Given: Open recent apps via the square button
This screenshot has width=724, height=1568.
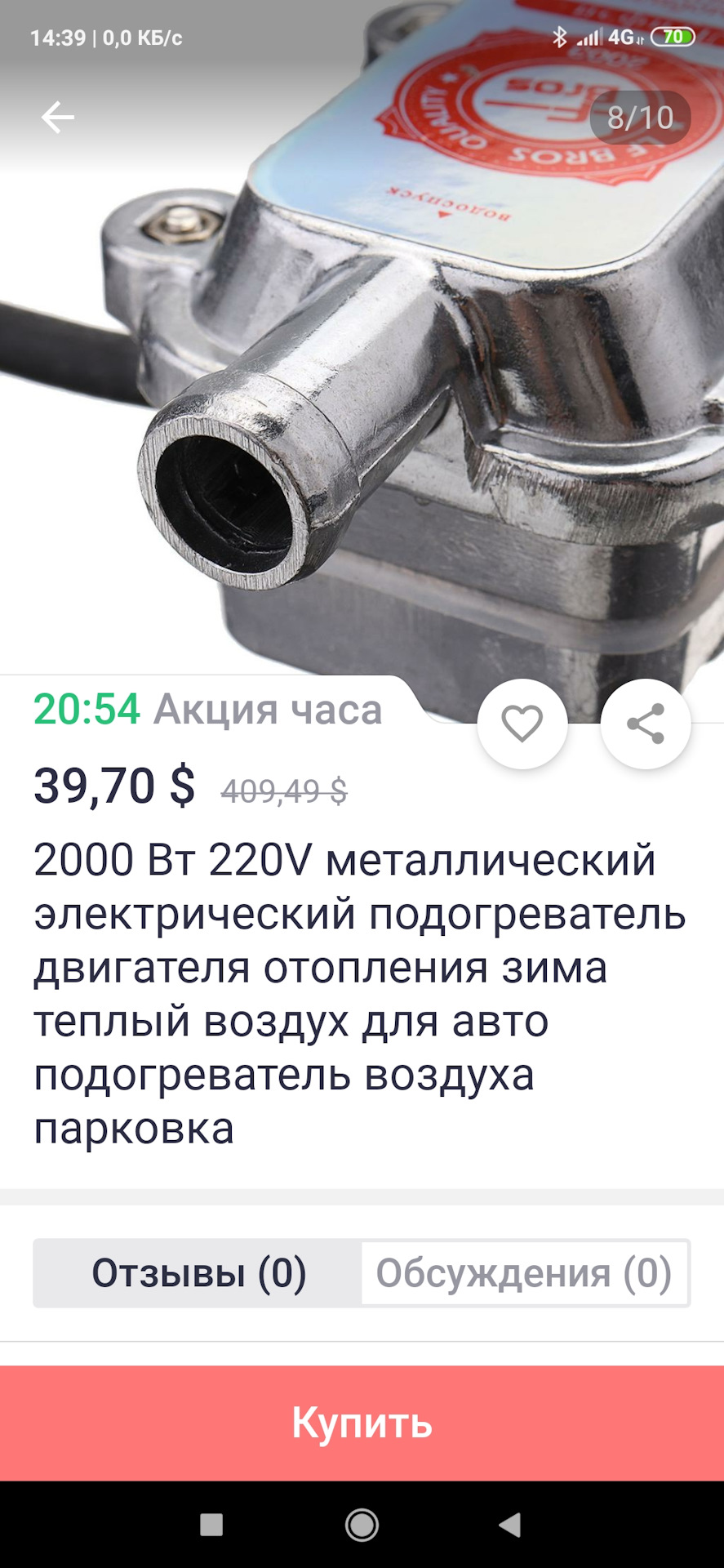Looking at the screenshot, I should [x=211, y=1525].
